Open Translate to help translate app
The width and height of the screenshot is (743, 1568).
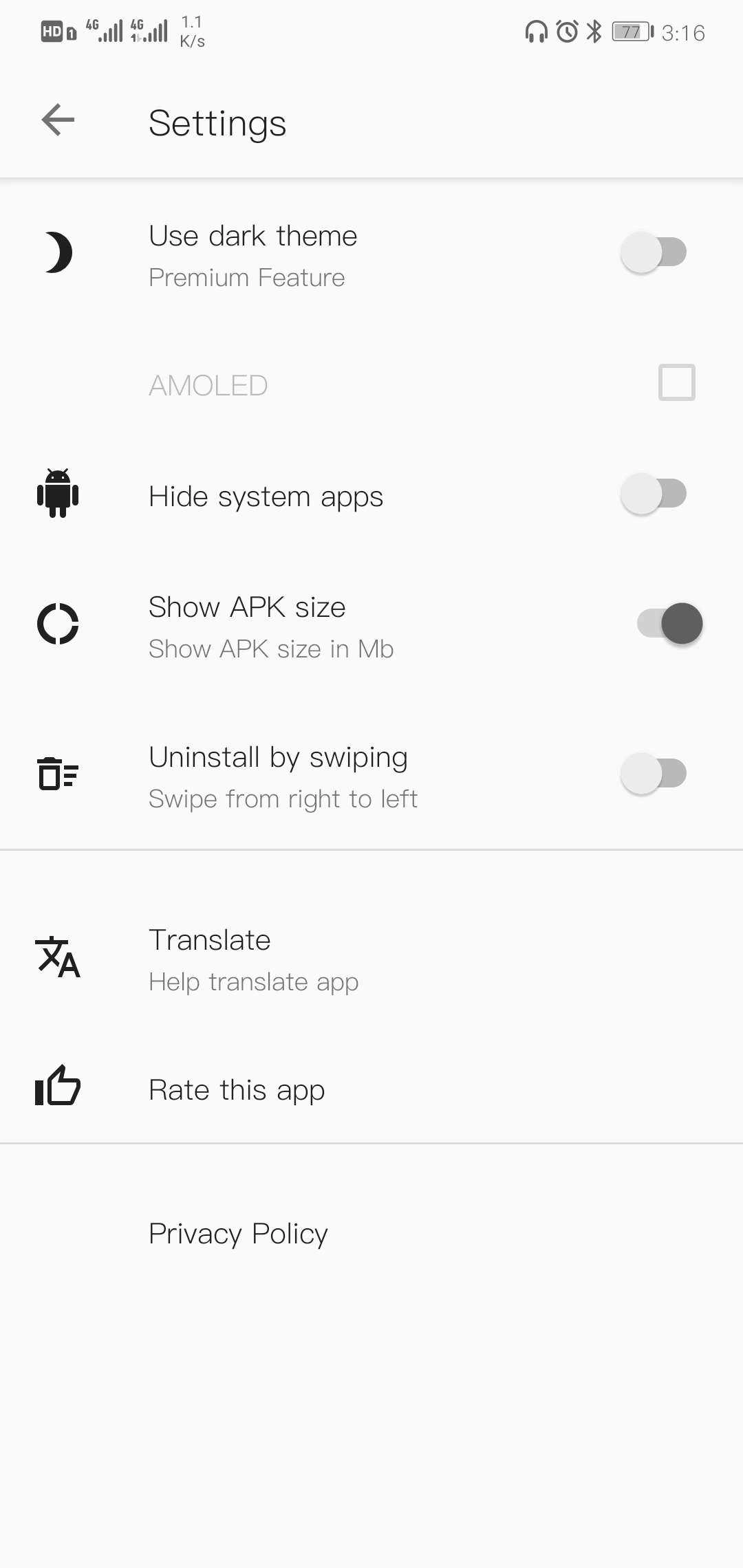(x=253, y=959)
